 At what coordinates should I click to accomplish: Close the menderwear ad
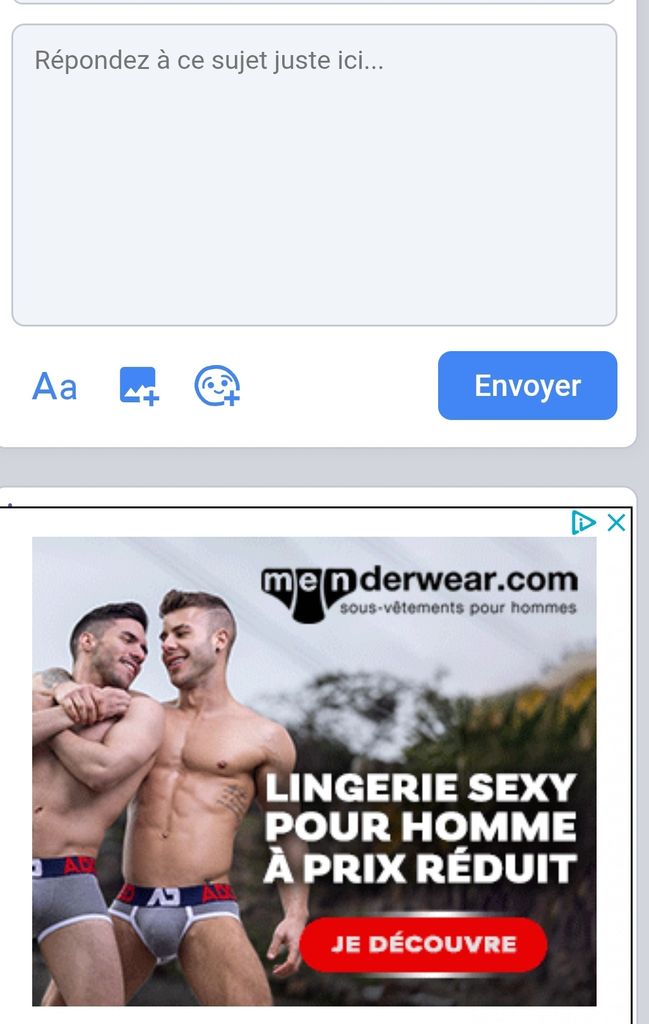[x=617, y=522]
